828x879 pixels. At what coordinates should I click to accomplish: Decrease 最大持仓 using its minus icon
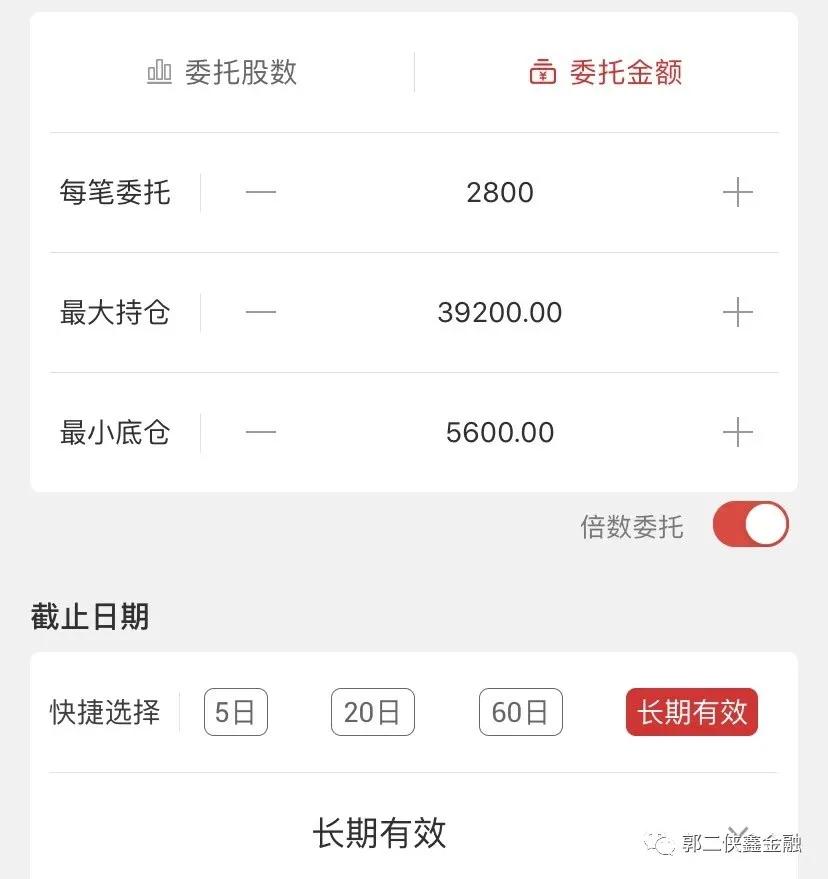click(x=261, y=312)
